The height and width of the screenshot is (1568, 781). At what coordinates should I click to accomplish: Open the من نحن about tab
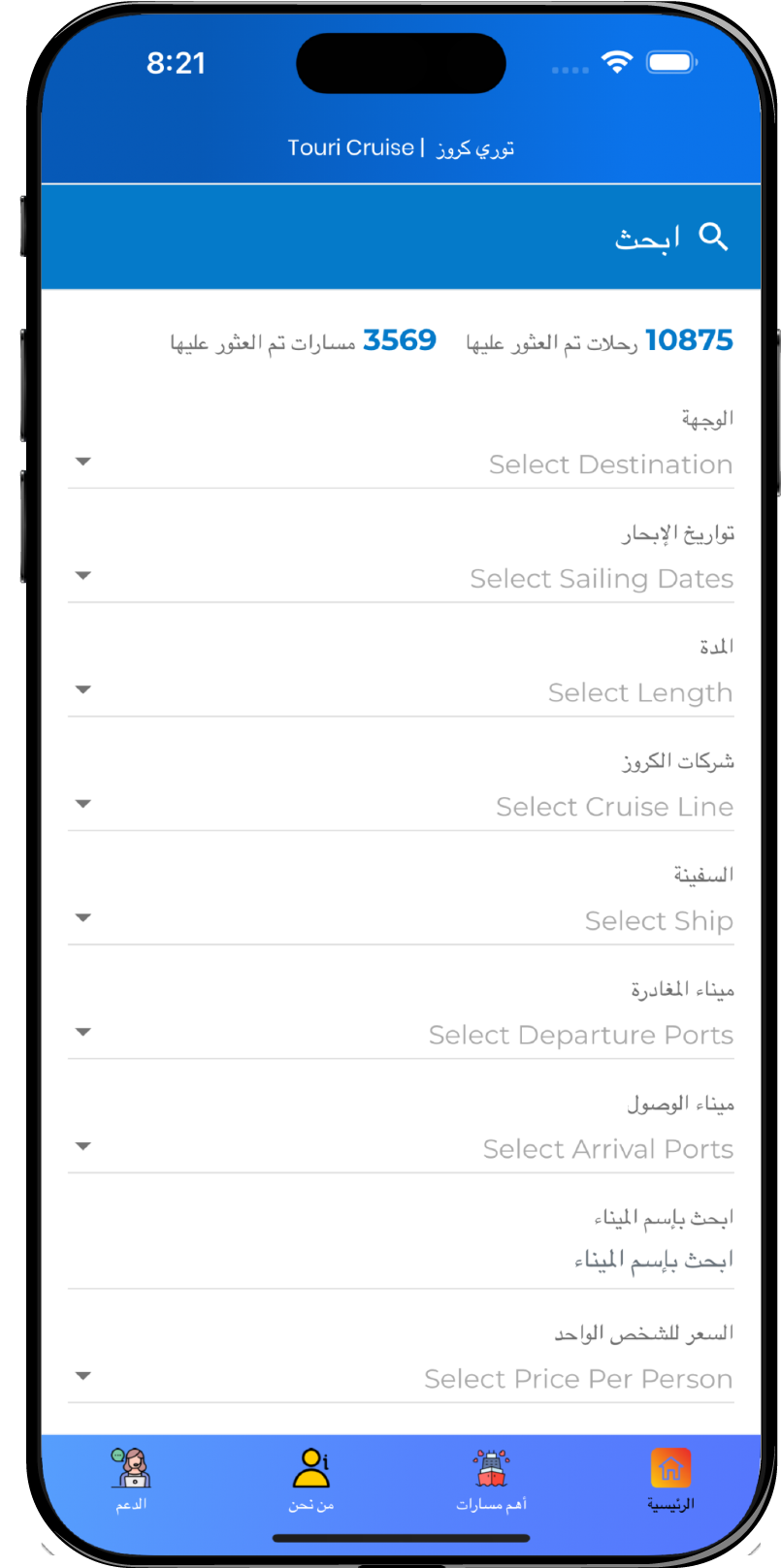pos(311,1480)
